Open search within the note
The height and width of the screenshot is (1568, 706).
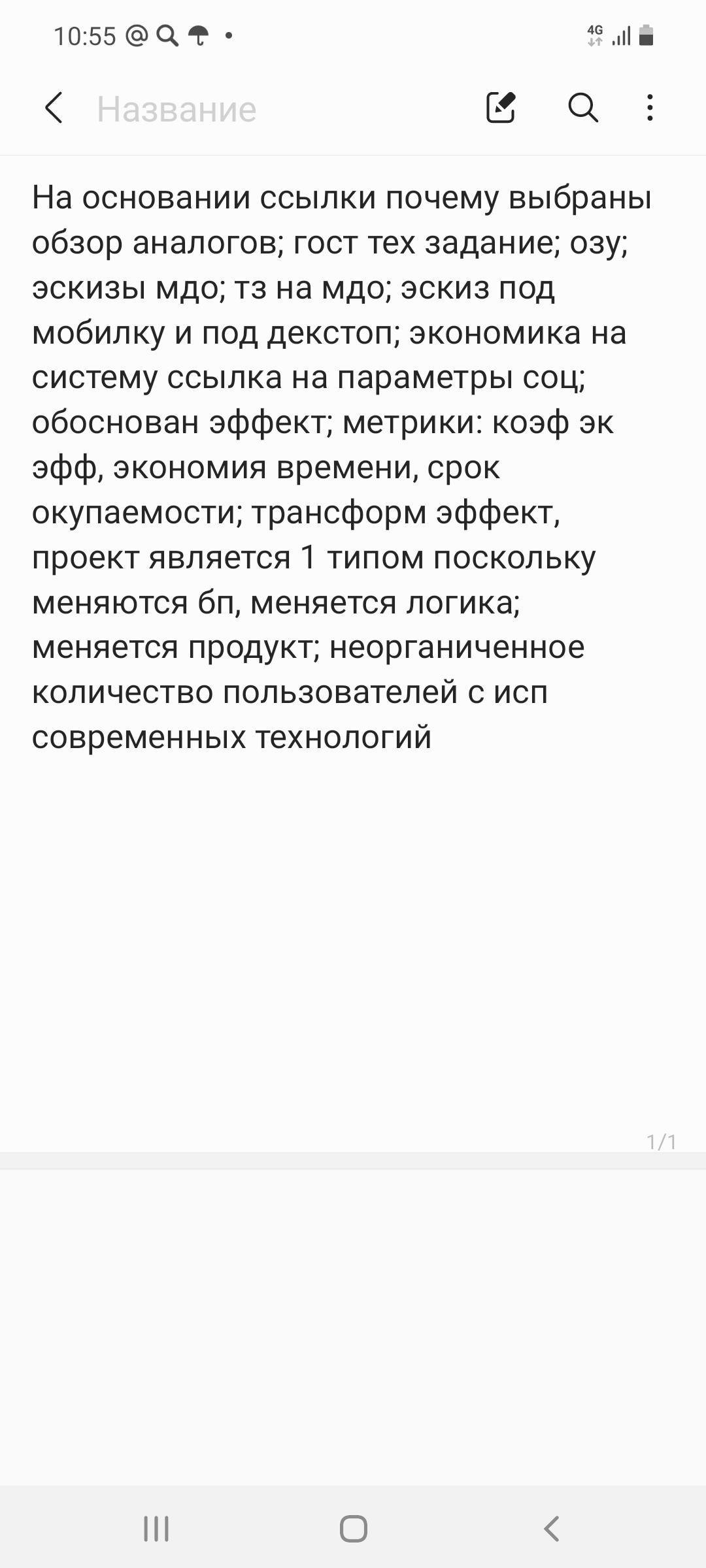[582, 108]
